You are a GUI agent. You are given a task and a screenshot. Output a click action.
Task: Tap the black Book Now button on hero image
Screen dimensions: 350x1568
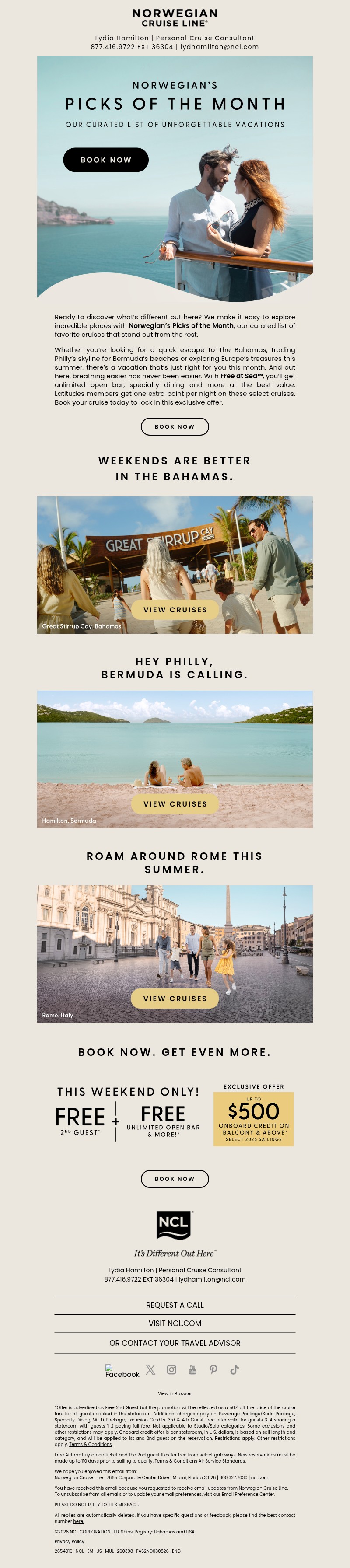coord(106,160)
